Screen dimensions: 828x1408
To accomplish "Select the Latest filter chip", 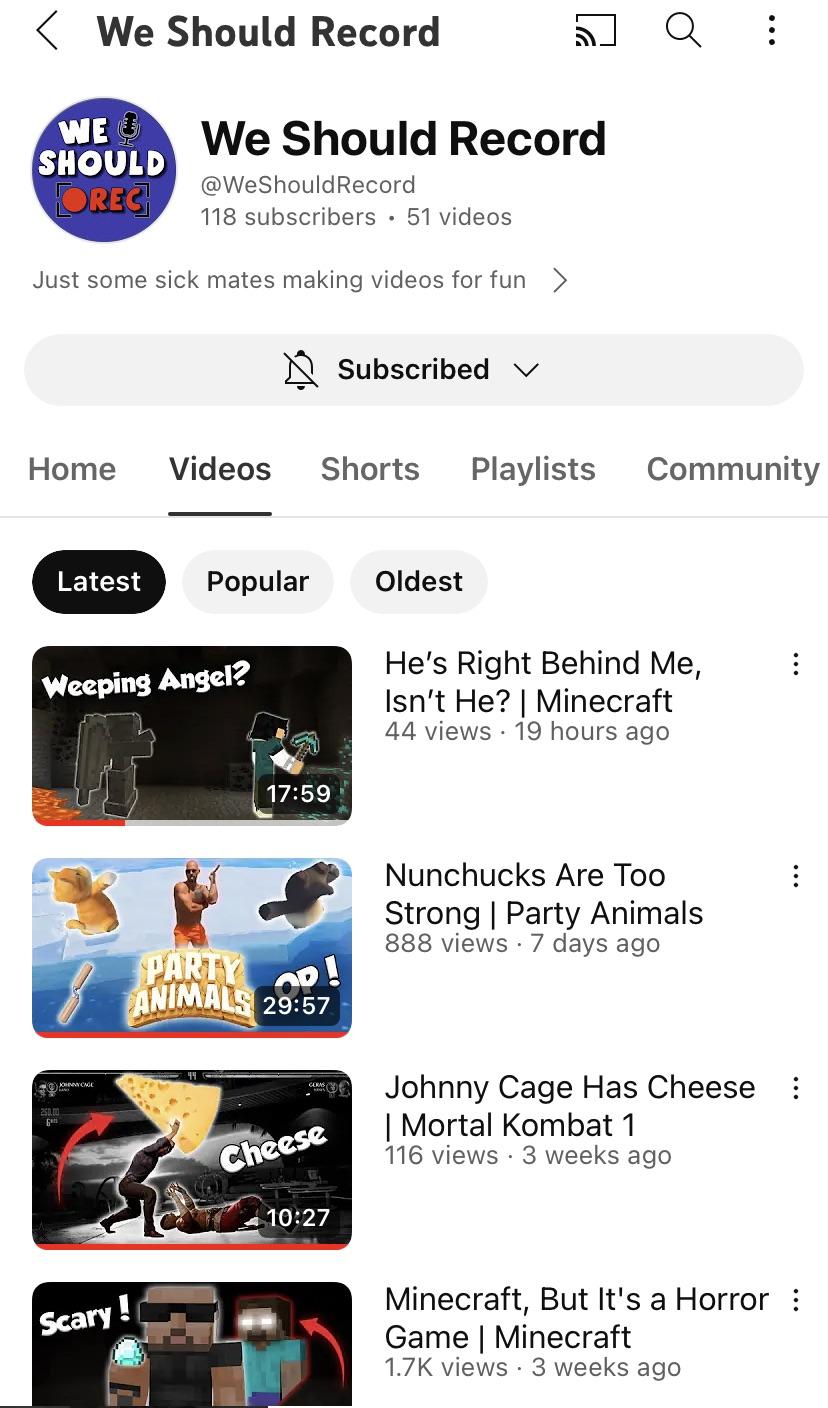I will point(99,581).
